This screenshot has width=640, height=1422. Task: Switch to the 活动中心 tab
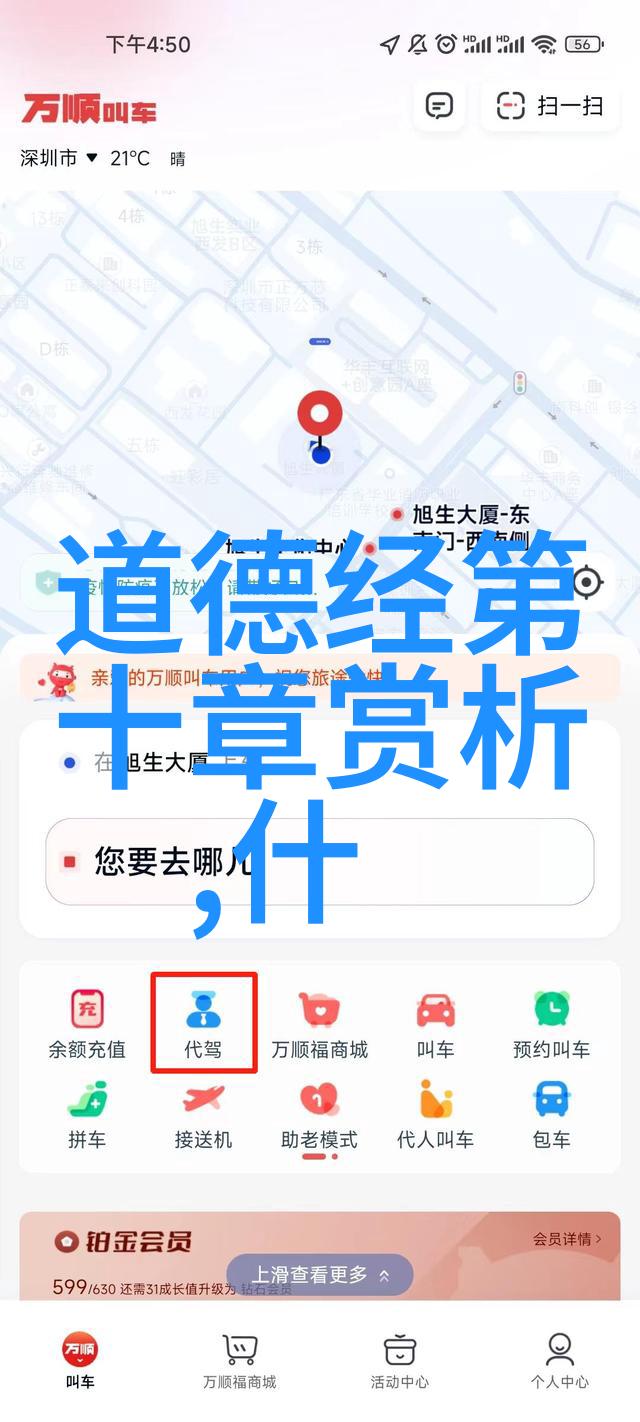399,1360
